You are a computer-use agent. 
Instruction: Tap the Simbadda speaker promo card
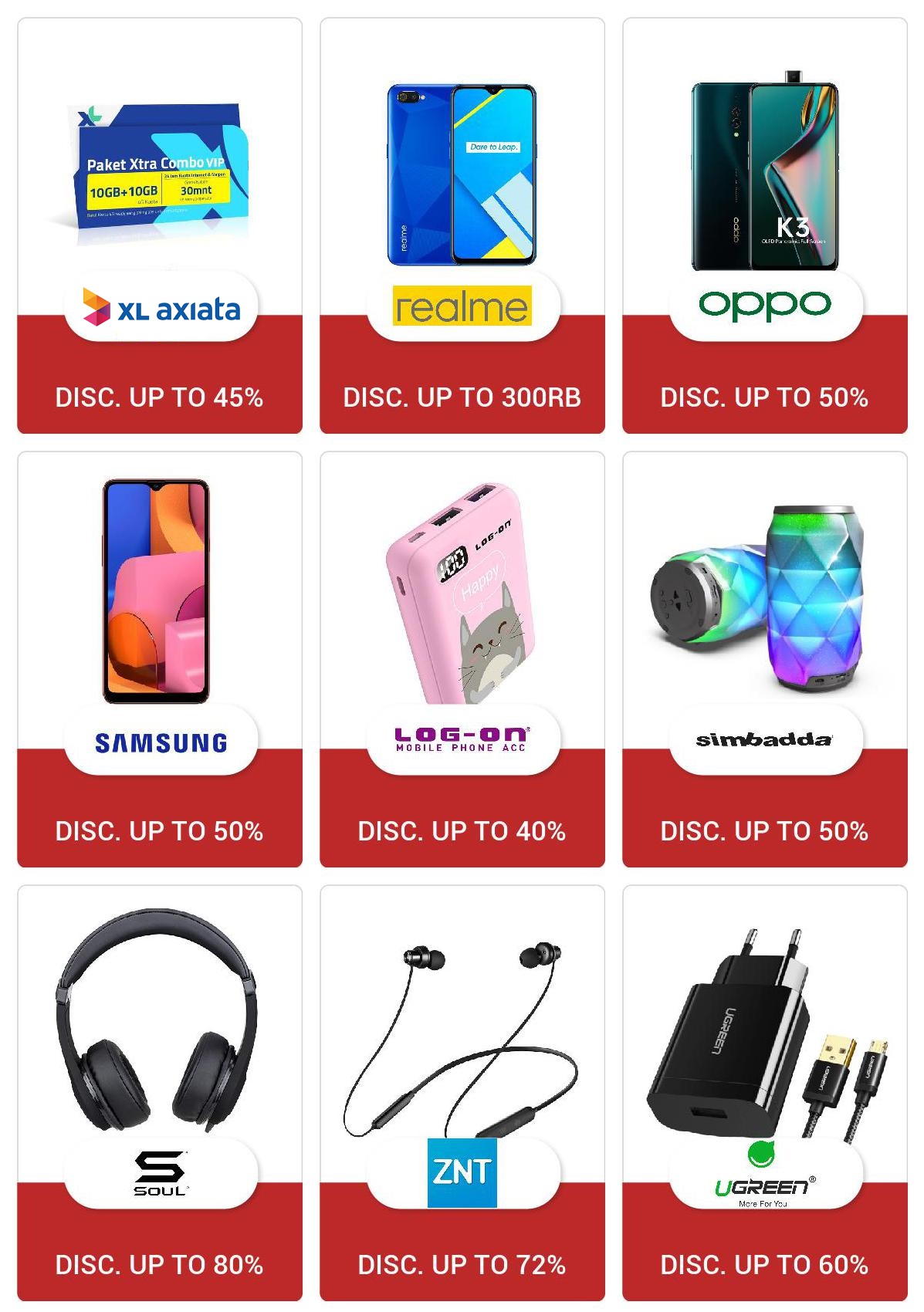(x=764, y=659)
